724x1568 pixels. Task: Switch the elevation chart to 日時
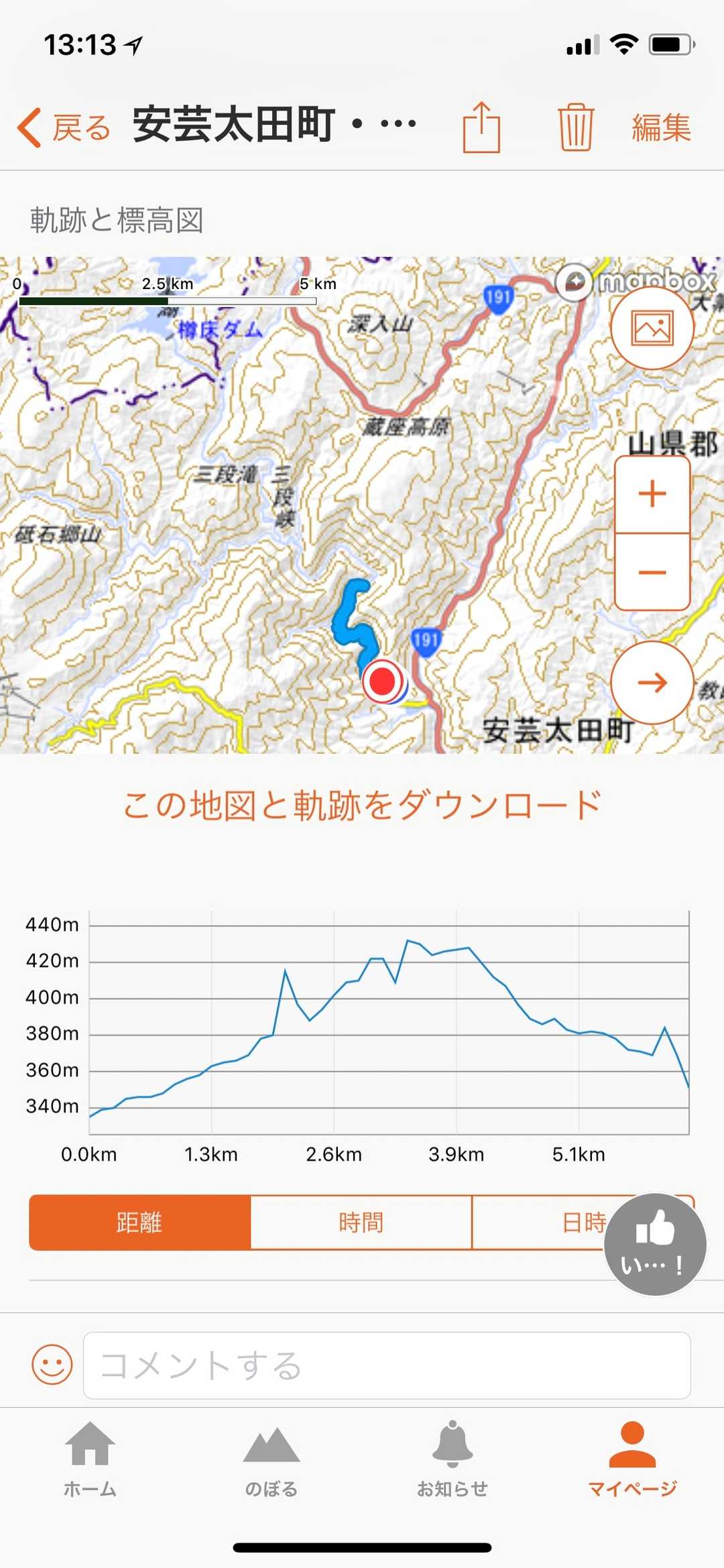[583, 1222]
